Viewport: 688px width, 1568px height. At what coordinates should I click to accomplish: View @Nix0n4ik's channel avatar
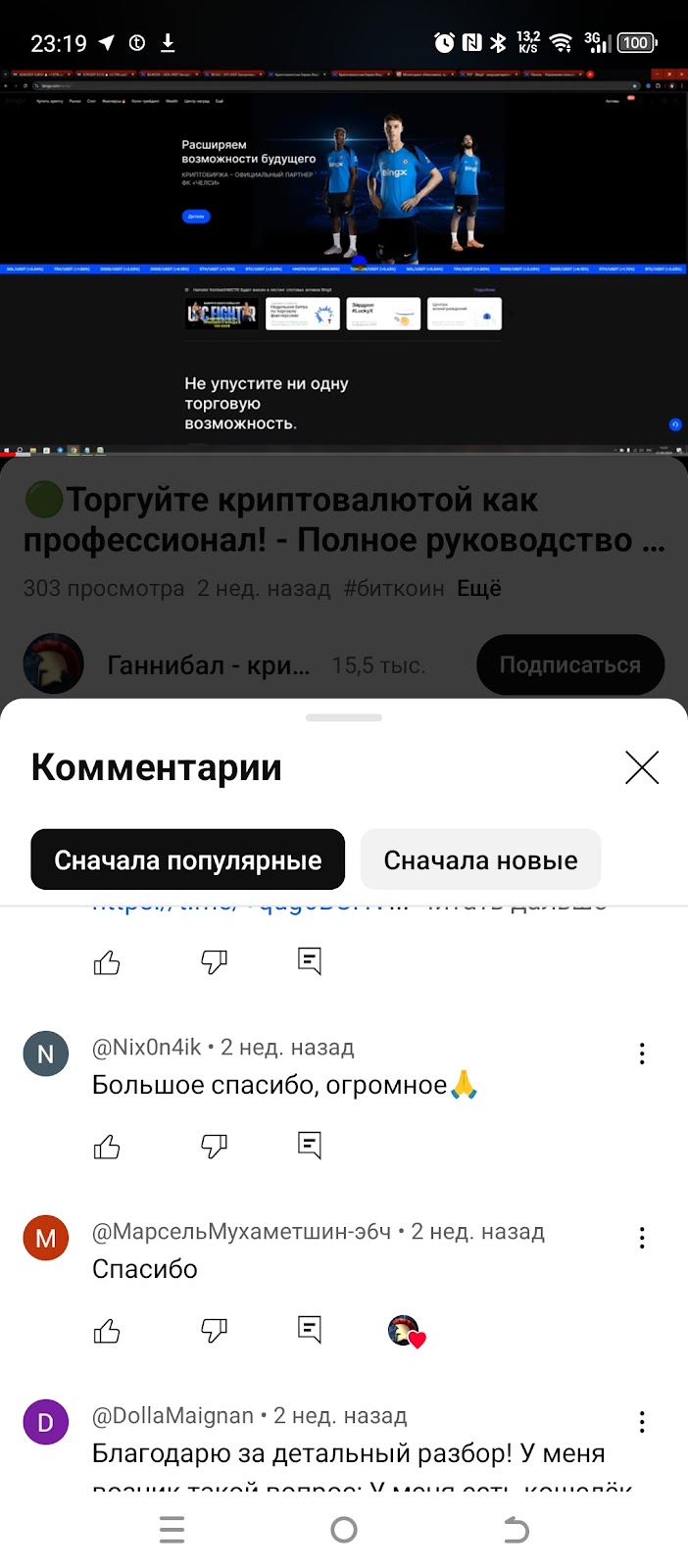[46, 1054]
